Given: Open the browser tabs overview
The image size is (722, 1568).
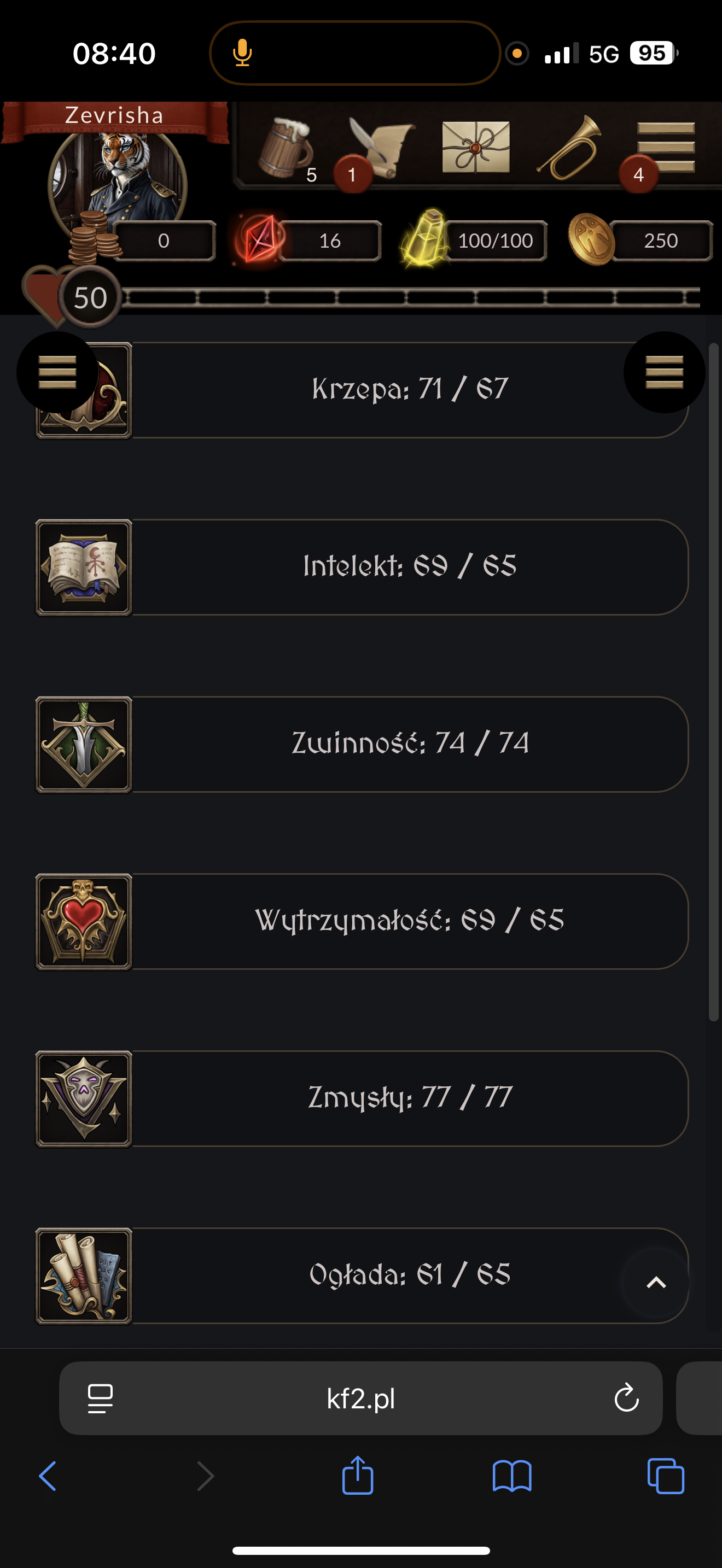Looking at the screenshot, I should tap(665, 1476).
